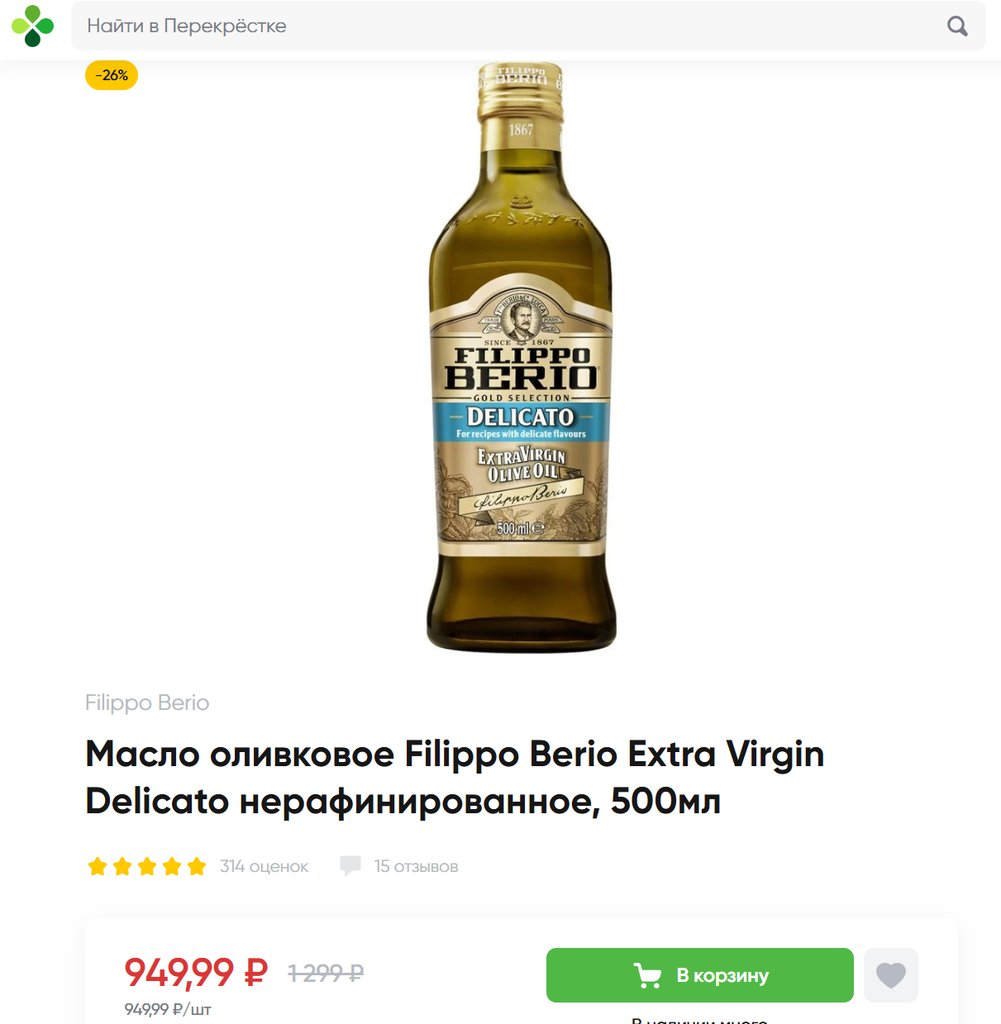Image resolution: width=1001 pixels, height=1024 pixels.
Task: Open the Filippo Berio product photo
Action: point(520,360)
